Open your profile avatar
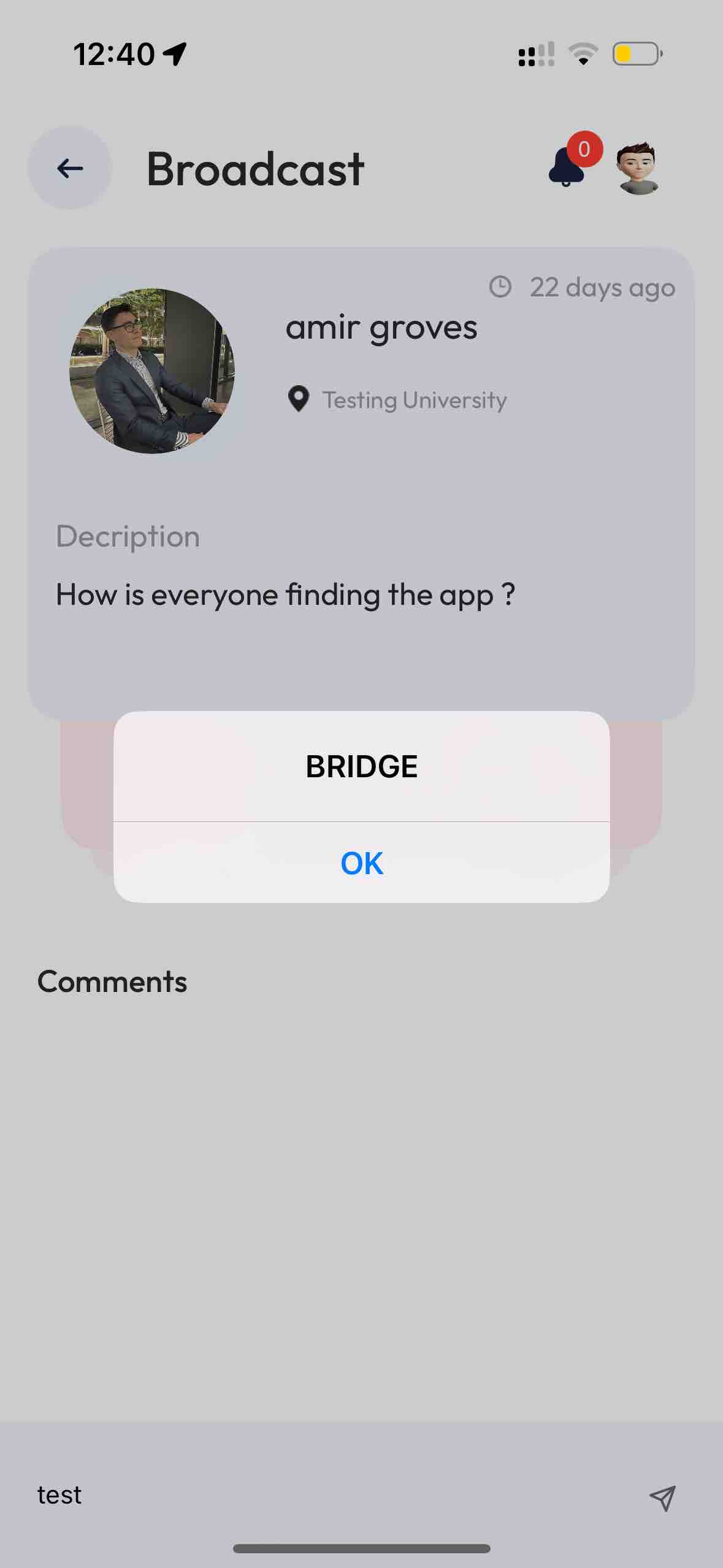The width and height of the screenshot is (723, 1568). point(638,168)
